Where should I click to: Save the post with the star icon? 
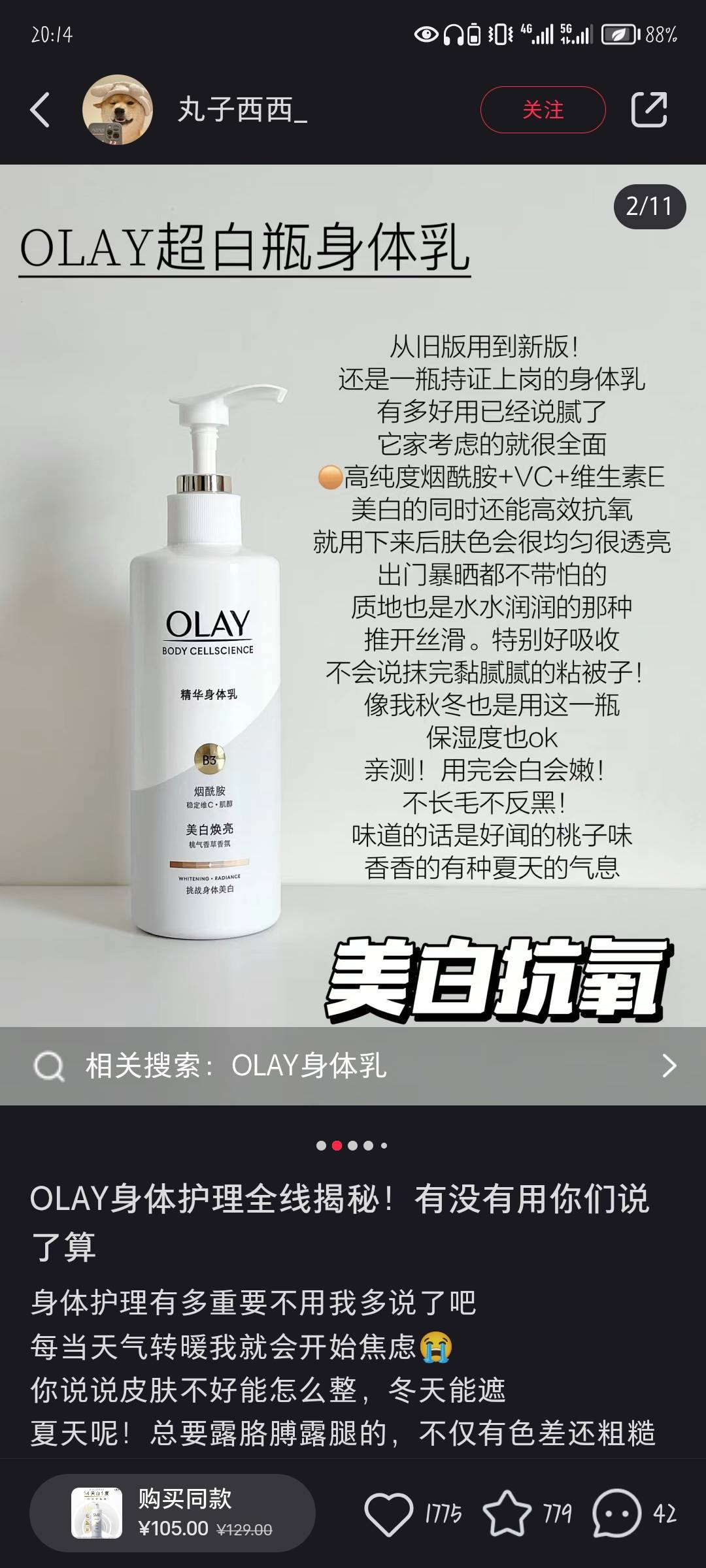tap(507, 1513)
